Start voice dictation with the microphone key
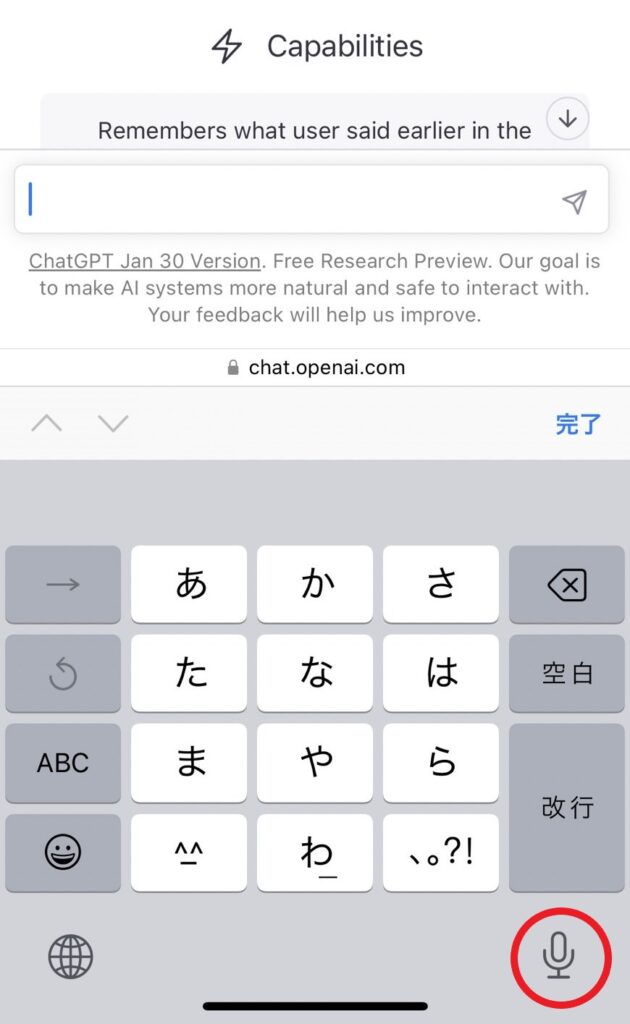 click(x=559, y=955)
